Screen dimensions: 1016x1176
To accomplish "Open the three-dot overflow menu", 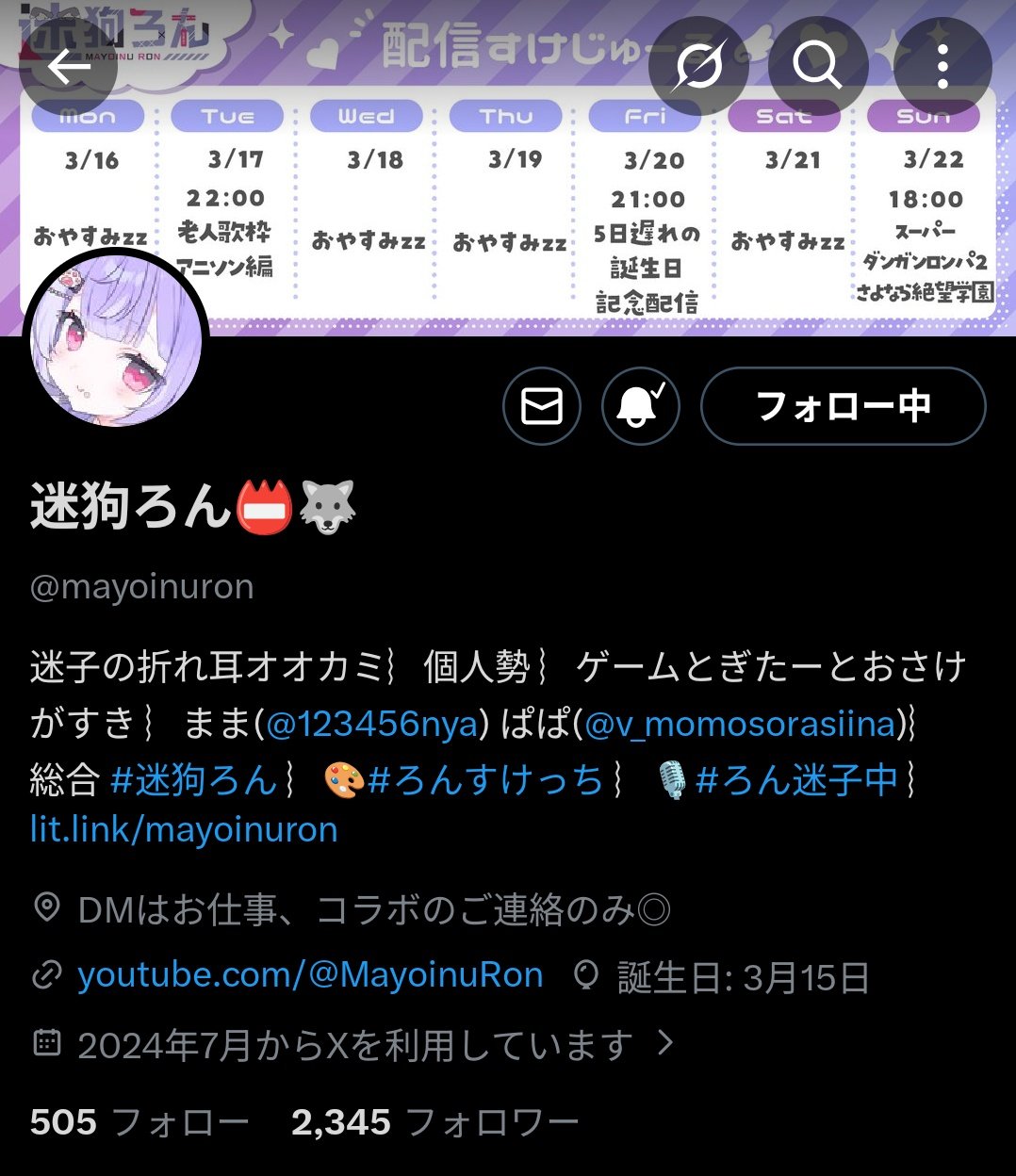I will coord(942,67).
